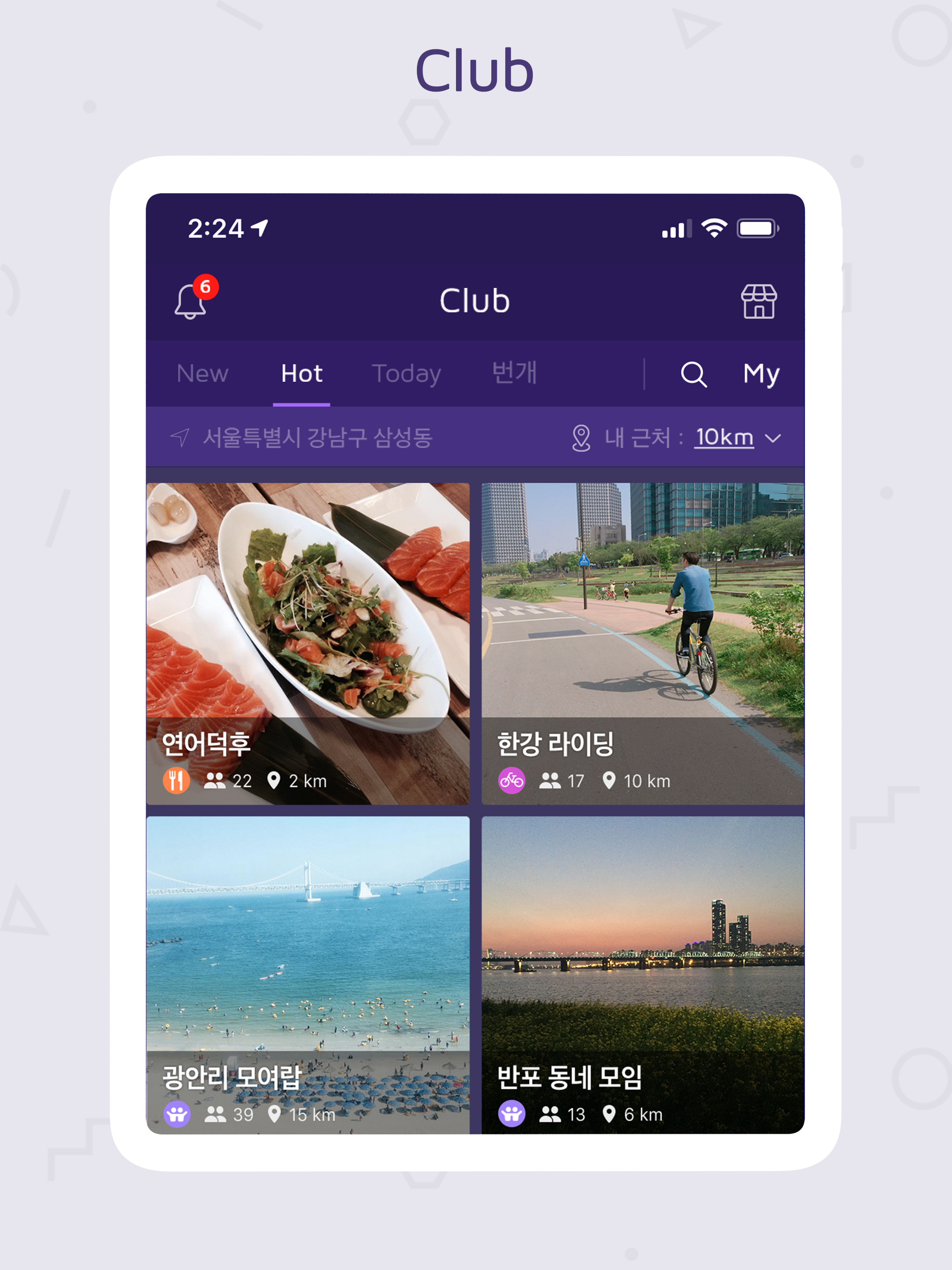This screenshot has width=952, height=1270.
Task: Select the food category icon on 연어덕후 card
Action: click(x=176, y=781)
